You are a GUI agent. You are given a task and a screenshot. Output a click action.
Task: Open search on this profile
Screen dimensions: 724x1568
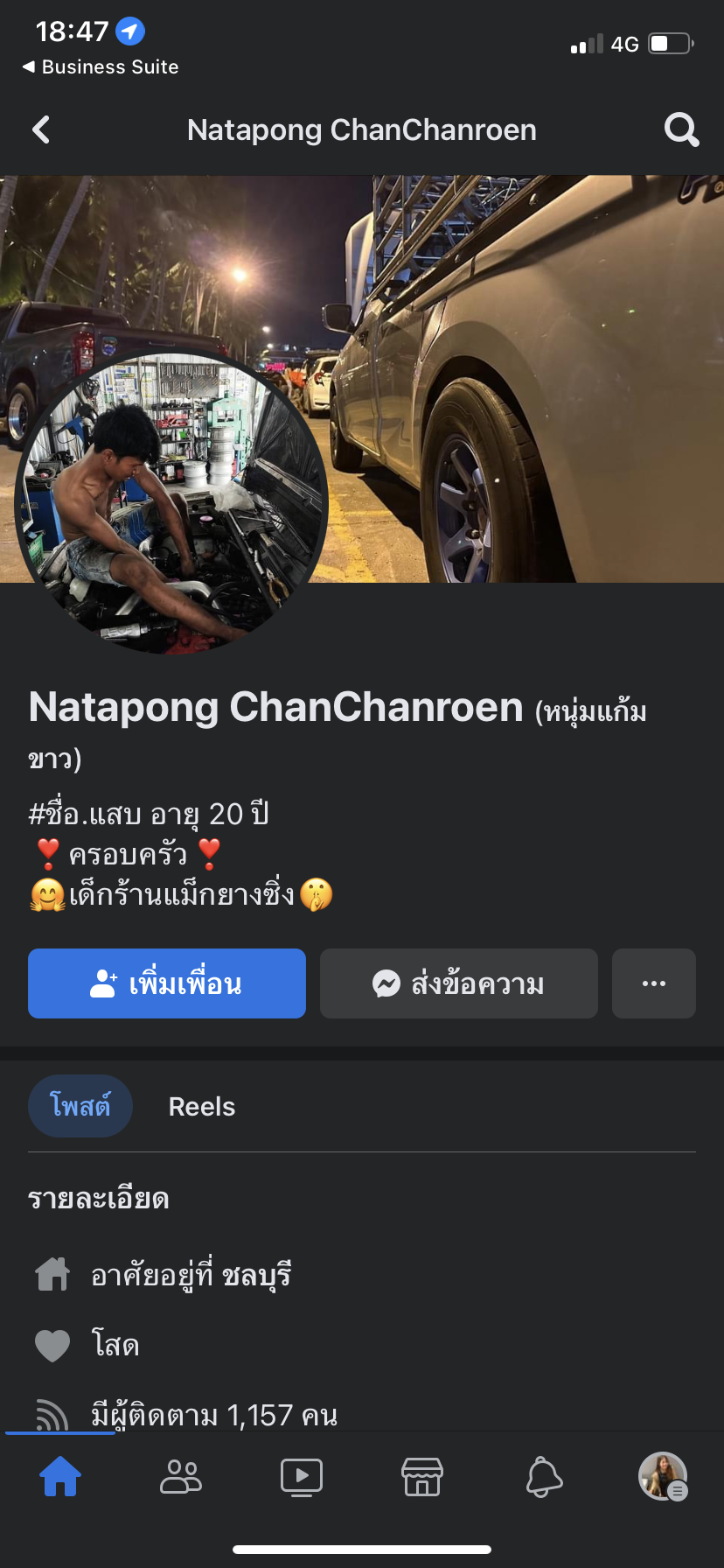pyautogui.click(x=681, y=130)
